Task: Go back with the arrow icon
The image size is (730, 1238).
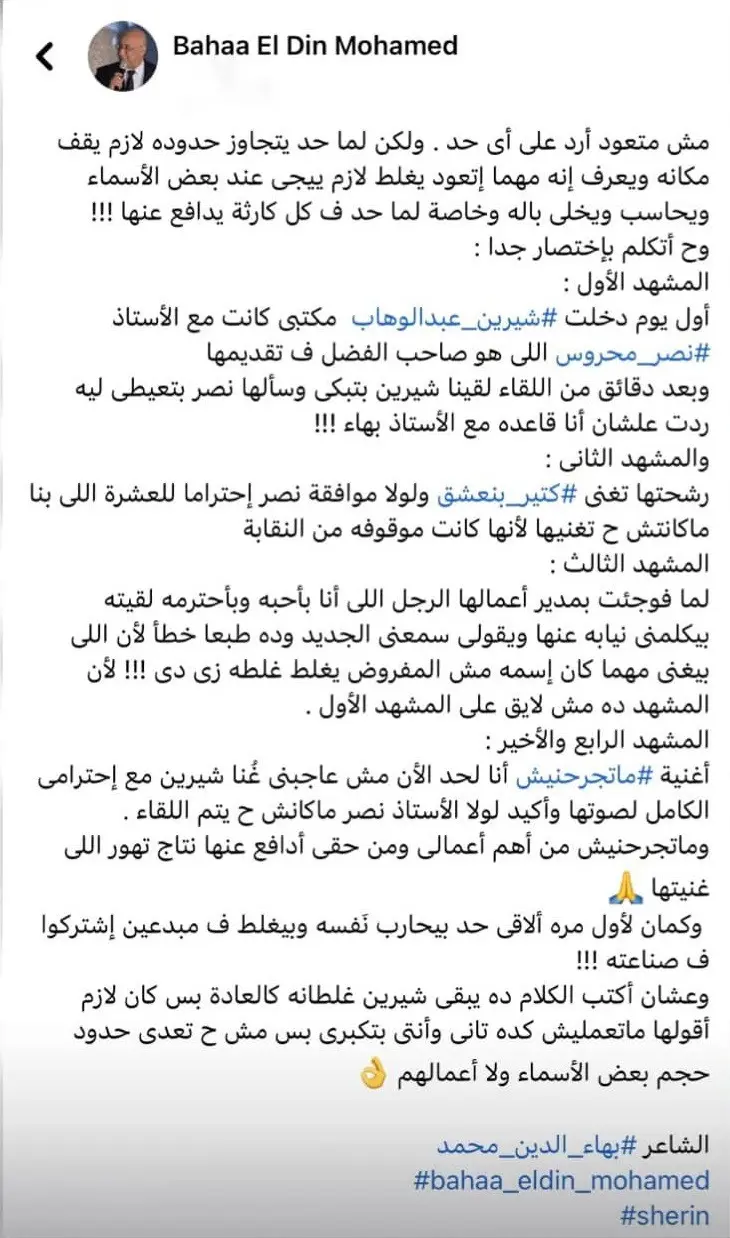Action: pyautogui.click(x=44, y=57)
